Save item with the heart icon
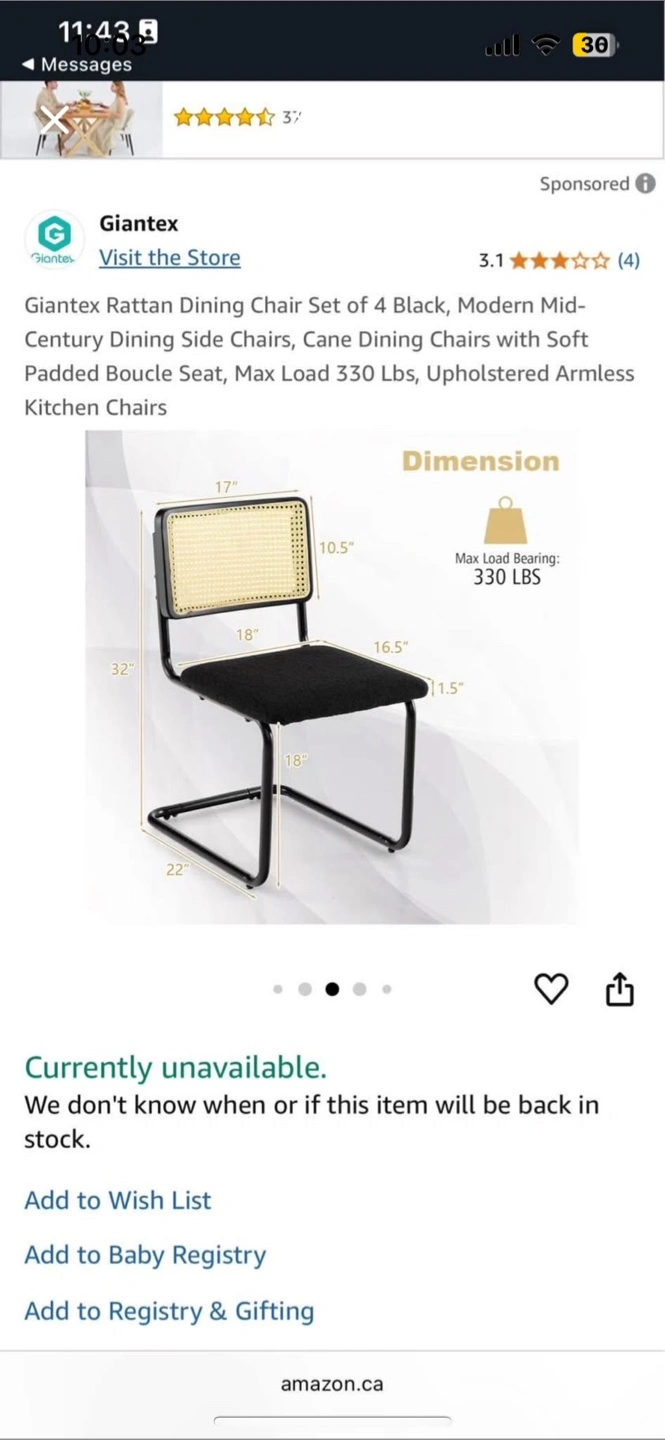Image resolution: width=665 pixels, height=1440 pixels. [x=551, y=989]
